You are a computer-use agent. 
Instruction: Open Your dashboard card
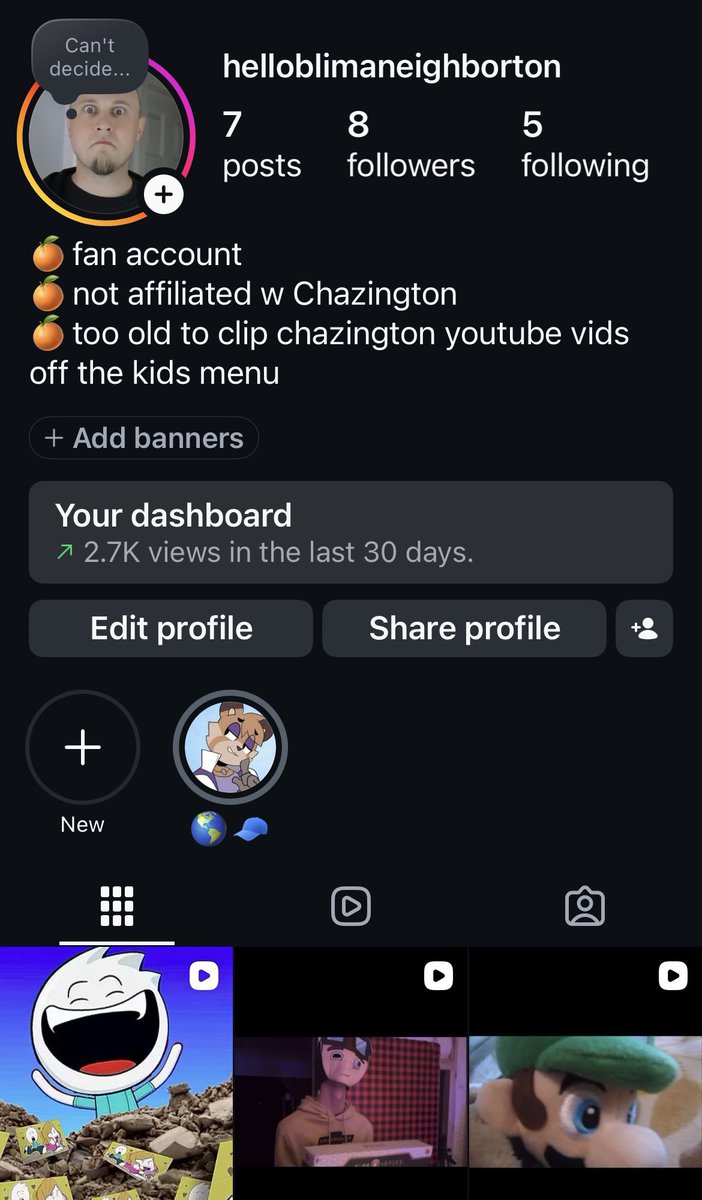[x=351, y=532]
